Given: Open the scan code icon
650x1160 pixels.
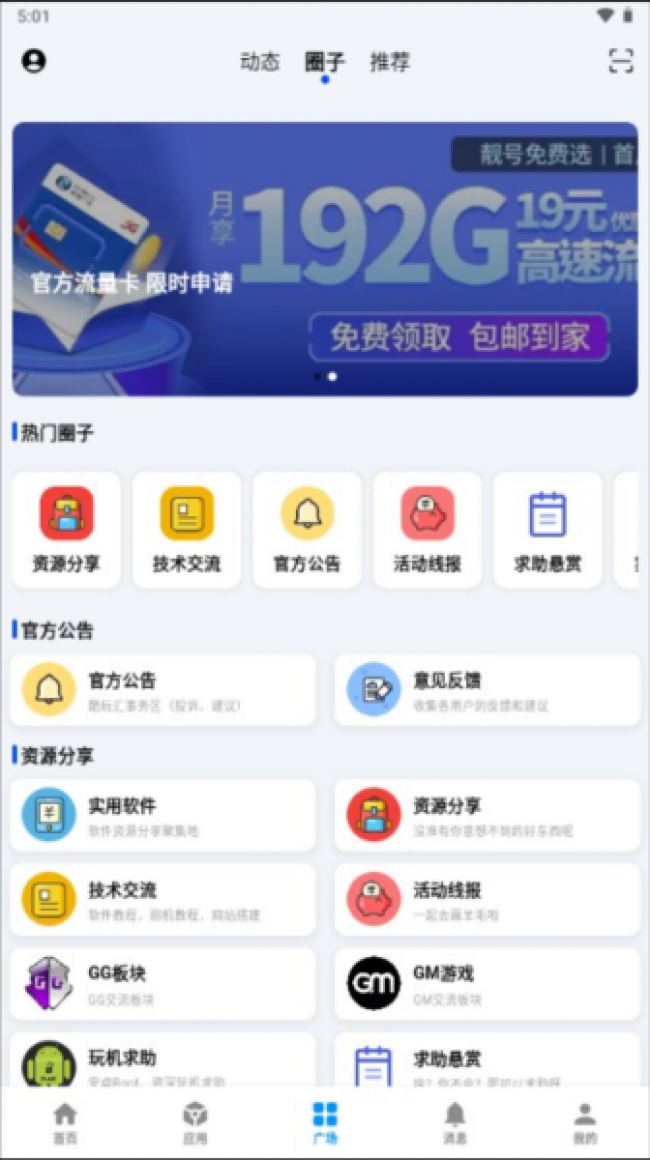Looking at the screenshot, I should (x=621, y=61).
